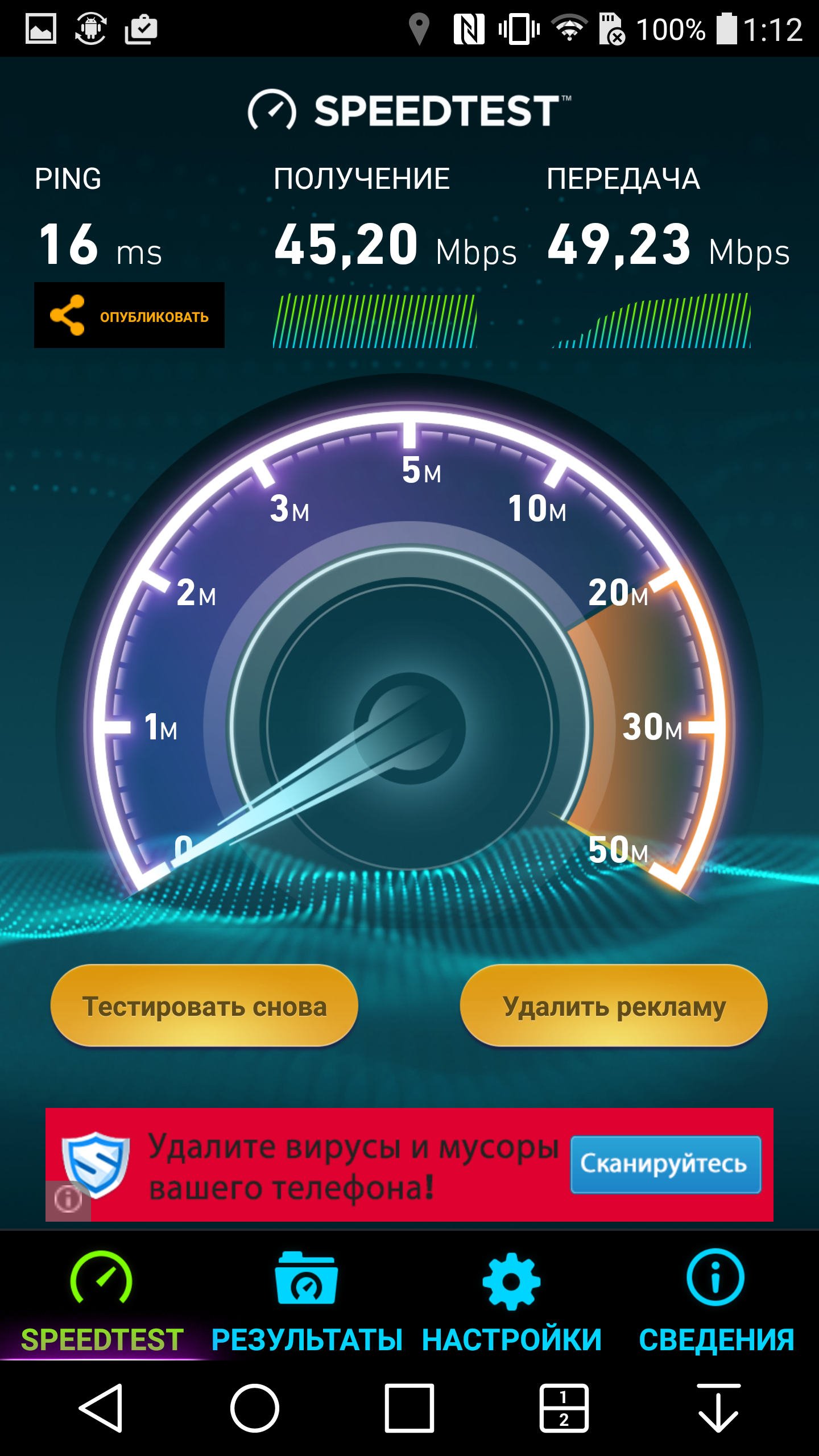Share results via ОПУБЛИКОВАТЬ button
The width and height of the screenshot is (819, 1456).
coord(129,315)
